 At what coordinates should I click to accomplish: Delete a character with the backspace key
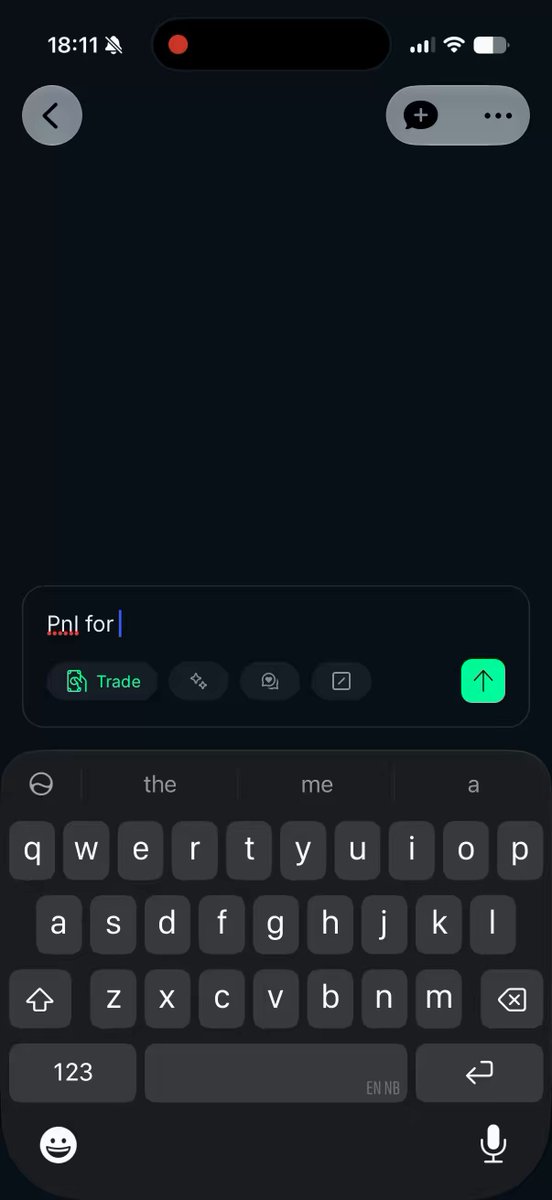pyautogui.click(x=511, y=998)
